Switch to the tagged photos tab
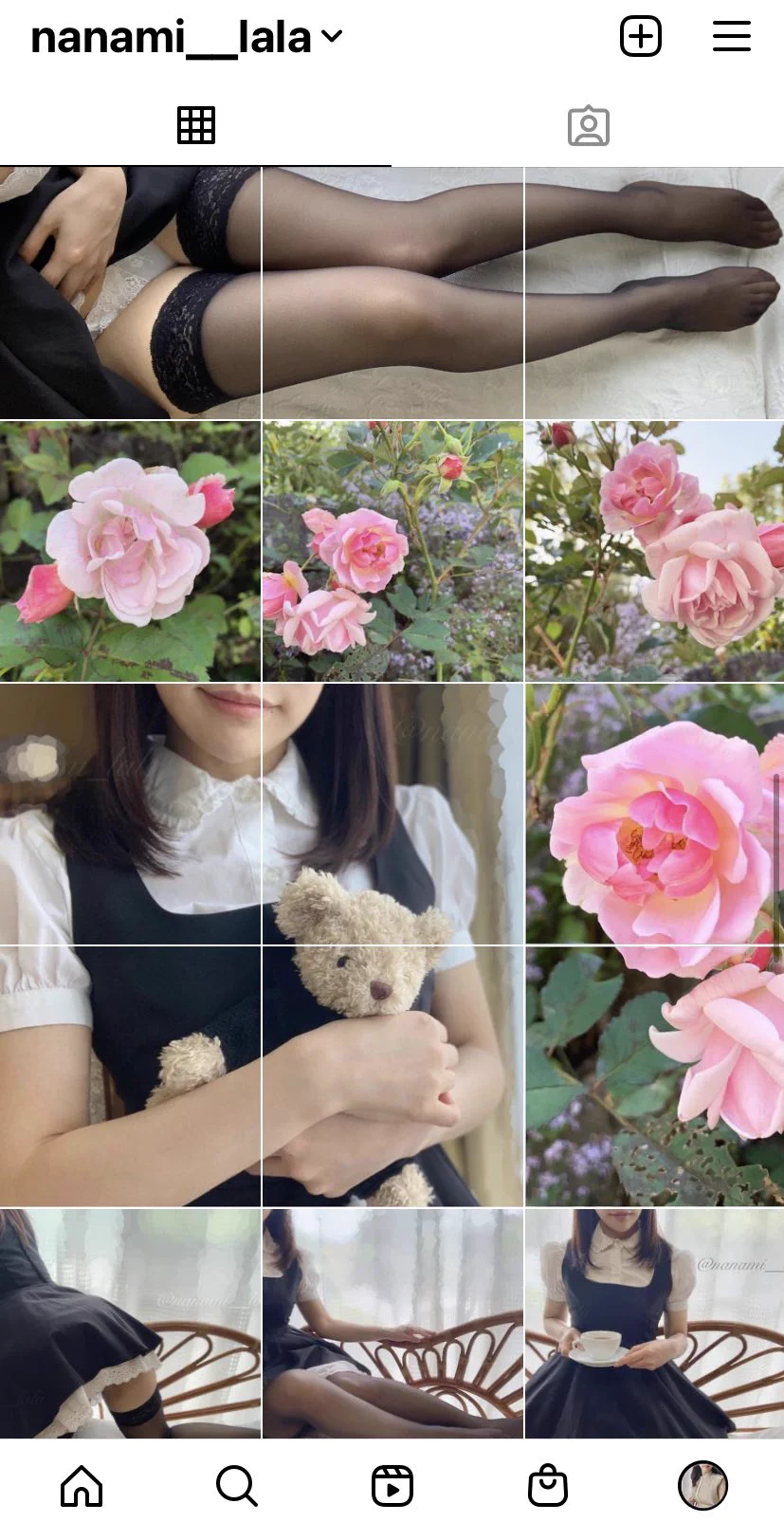The image size is (784, 1540). point(588,126)
